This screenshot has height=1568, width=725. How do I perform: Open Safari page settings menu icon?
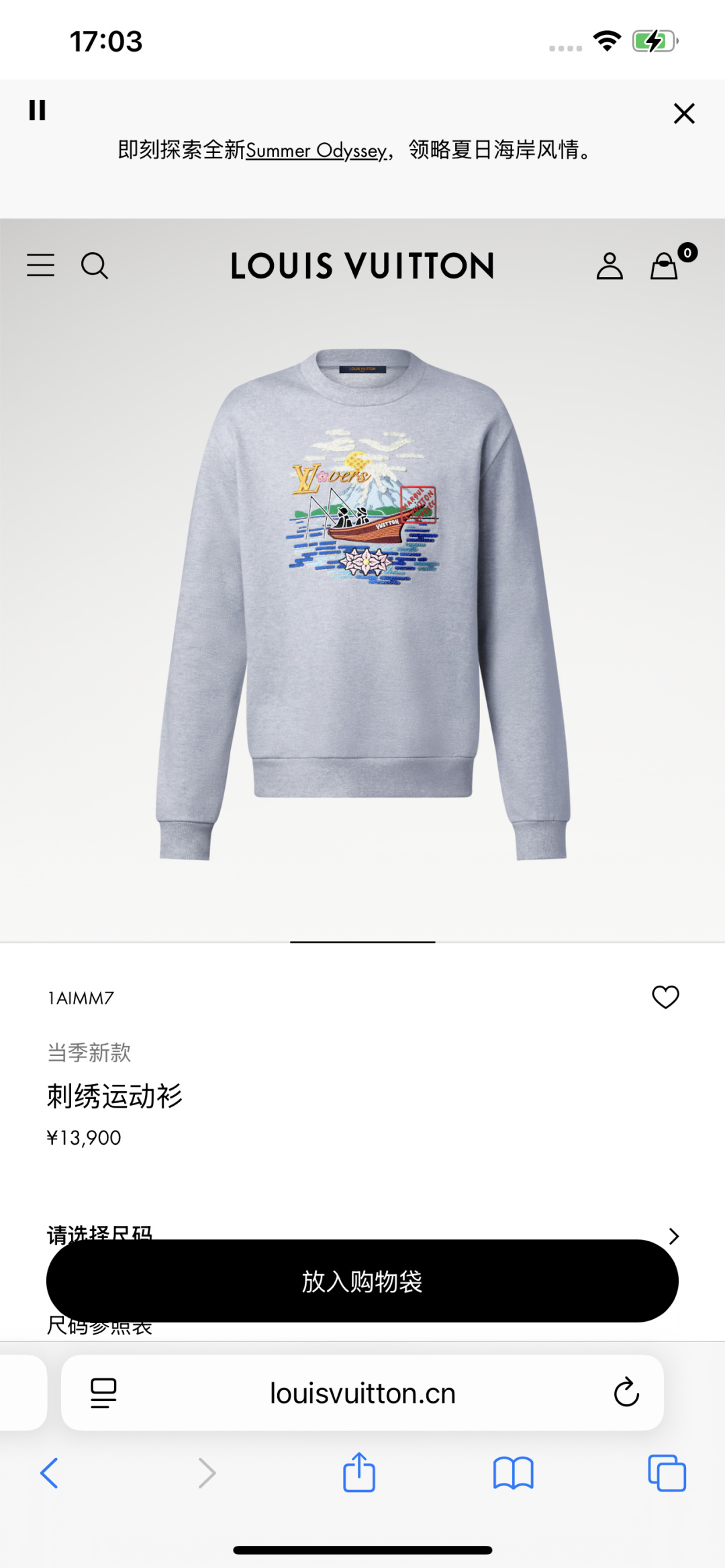coord(103,1393)
